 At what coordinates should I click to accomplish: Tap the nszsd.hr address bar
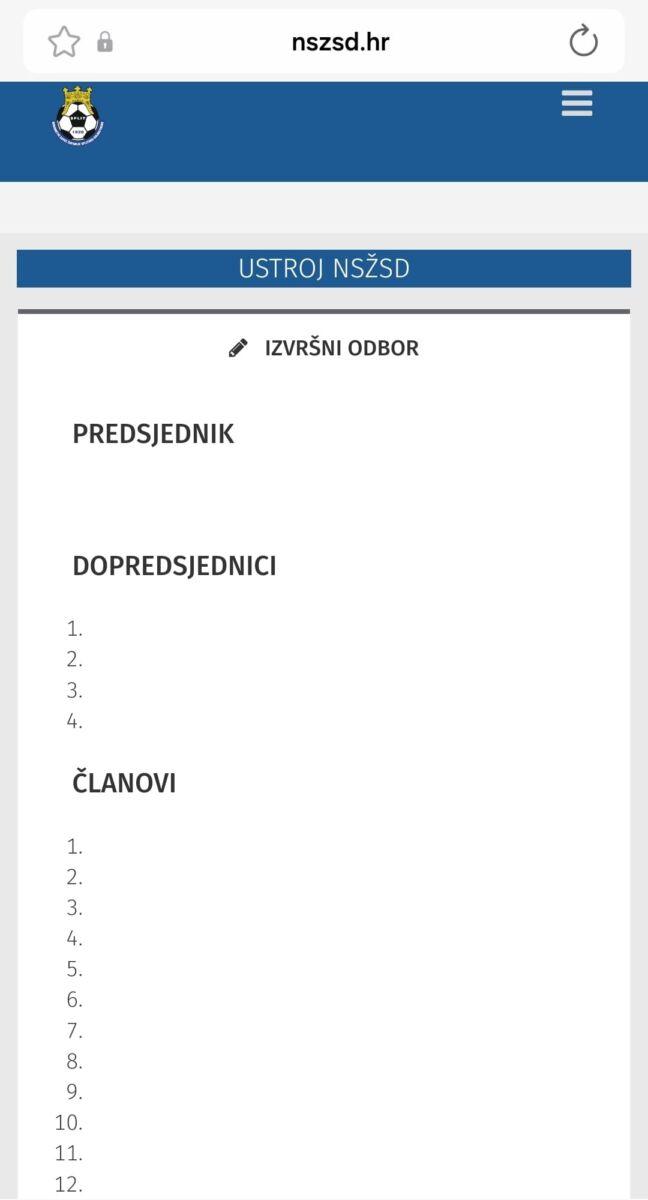340,42
